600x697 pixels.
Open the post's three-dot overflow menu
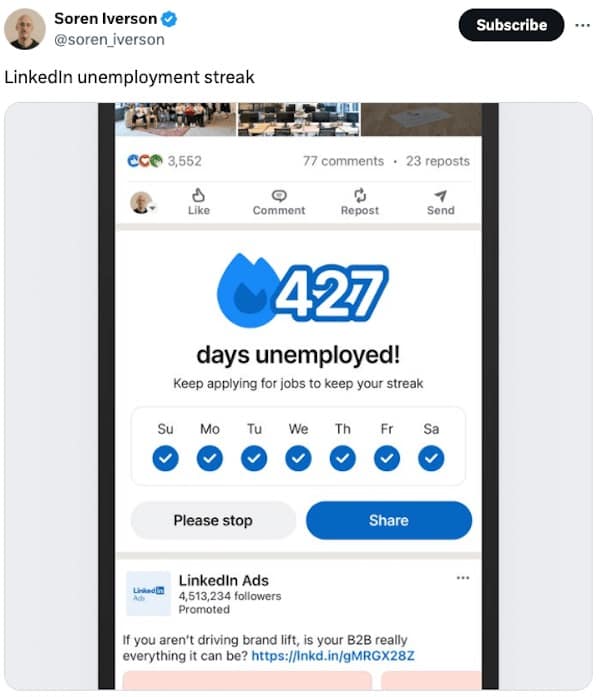click(582, 25)
